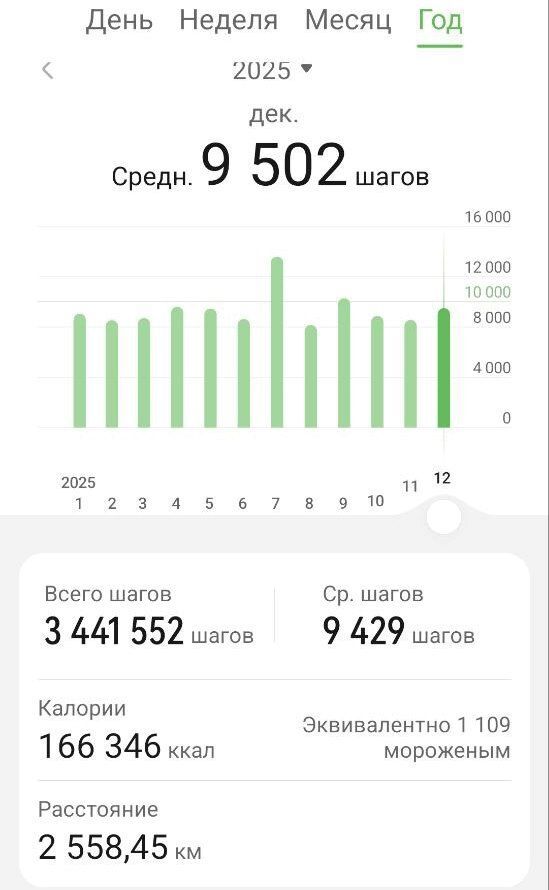Select the Год tab
The image size is (549, 890).
[x=439, y=21]
